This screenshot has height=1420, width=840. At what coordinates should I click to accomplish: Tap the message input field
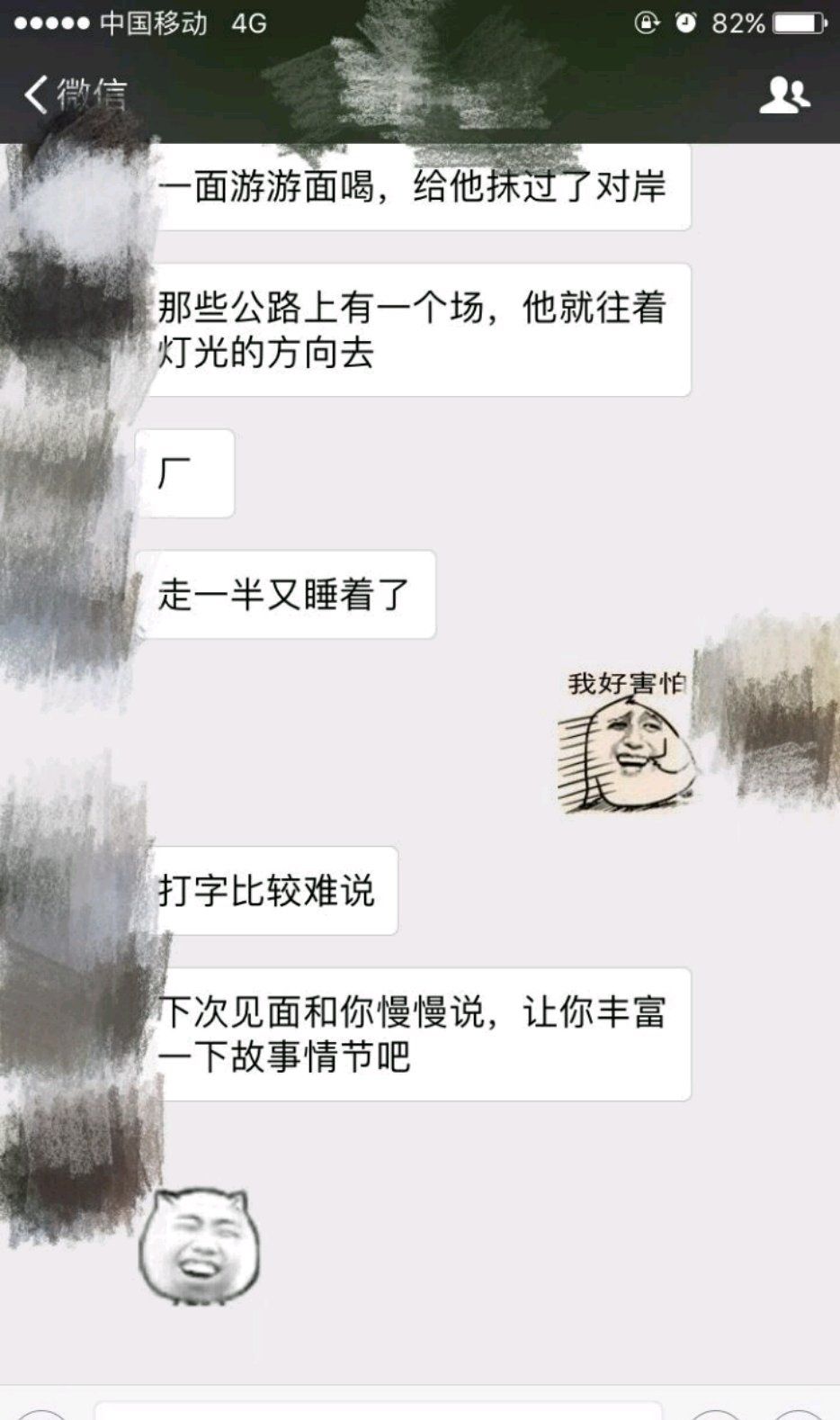378,1411
